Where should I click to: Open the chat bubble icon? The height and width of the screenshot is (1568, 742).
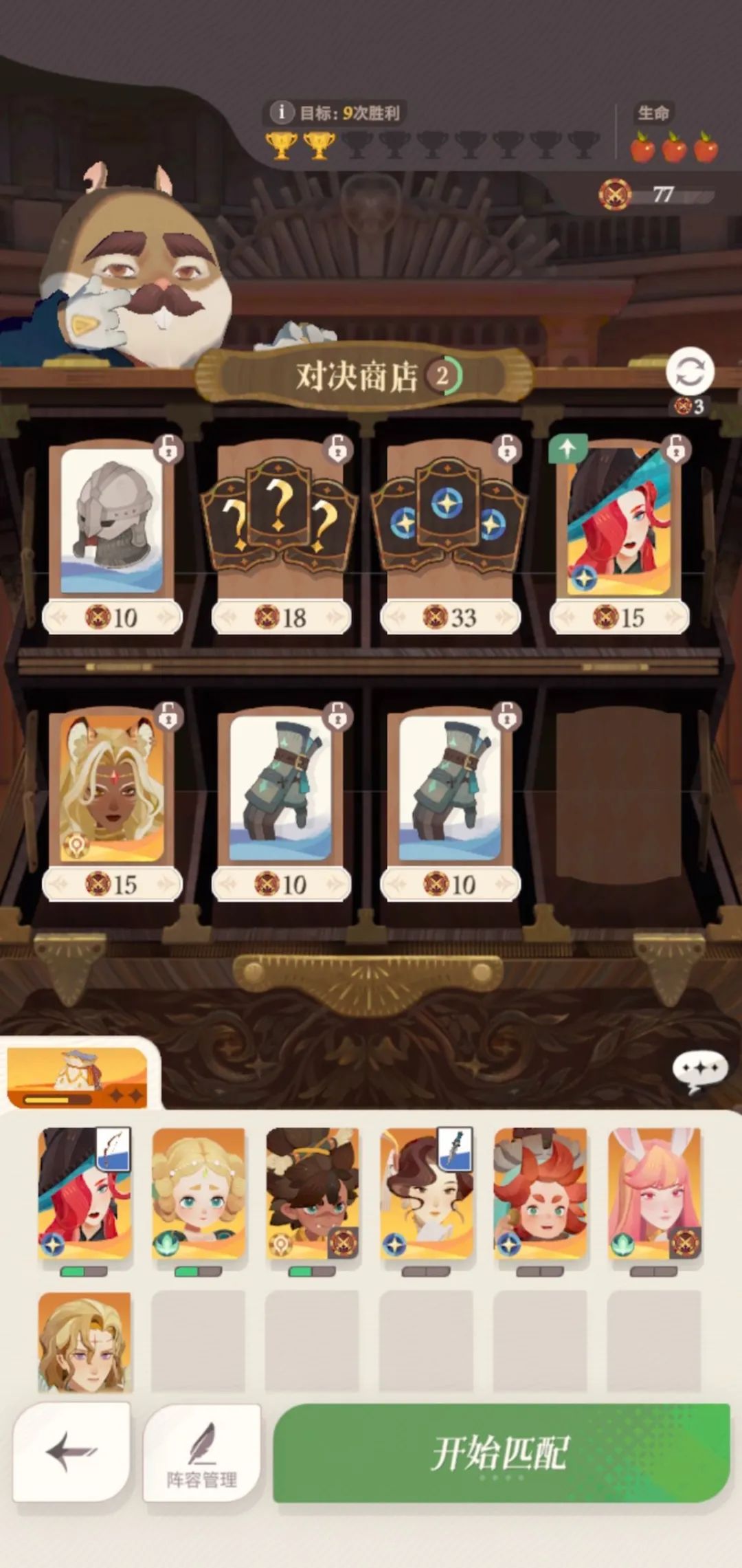(699, 1070)
